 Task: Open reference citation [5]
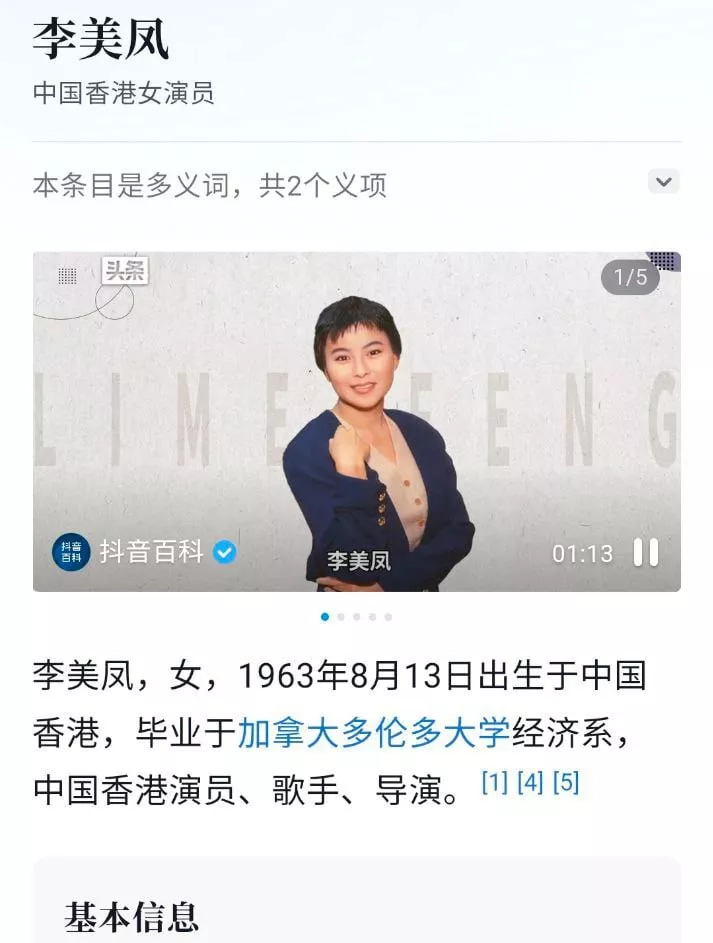click(566, 782)
